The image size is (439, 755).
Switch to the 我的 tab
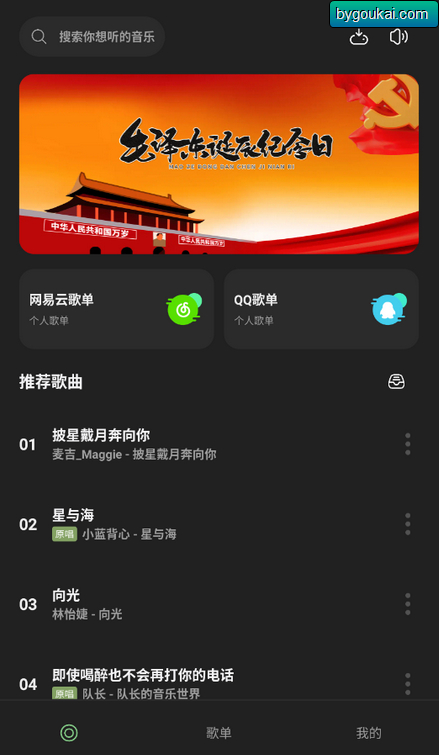click(369, 733)
